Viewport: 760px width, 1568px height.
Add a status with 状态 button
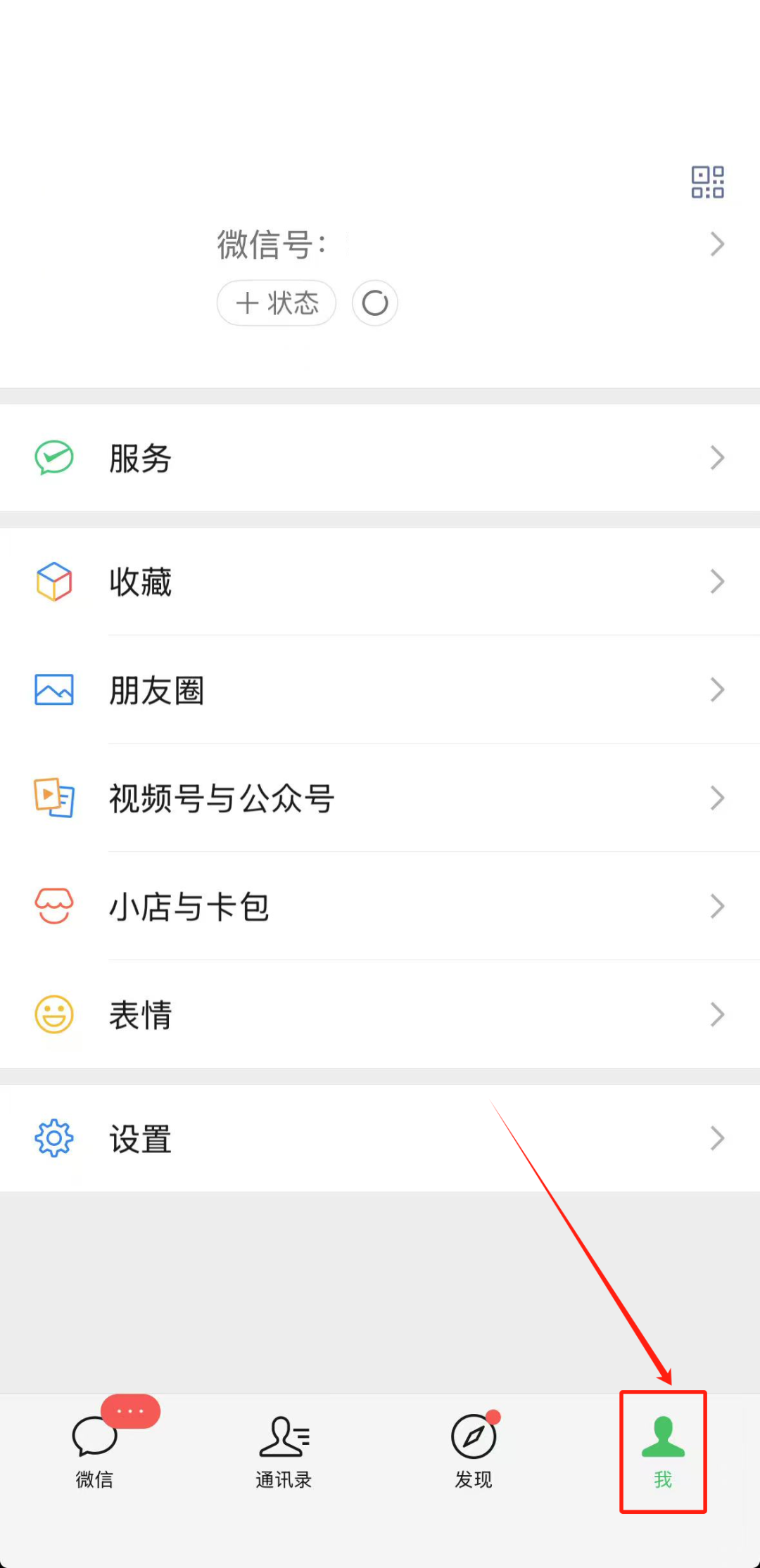pos(277,303)
